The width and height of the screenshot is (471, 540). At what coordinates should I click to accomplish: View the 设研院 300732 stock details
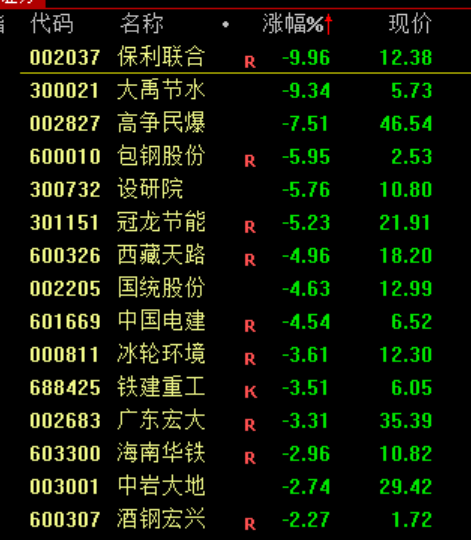tap(236, 189)
